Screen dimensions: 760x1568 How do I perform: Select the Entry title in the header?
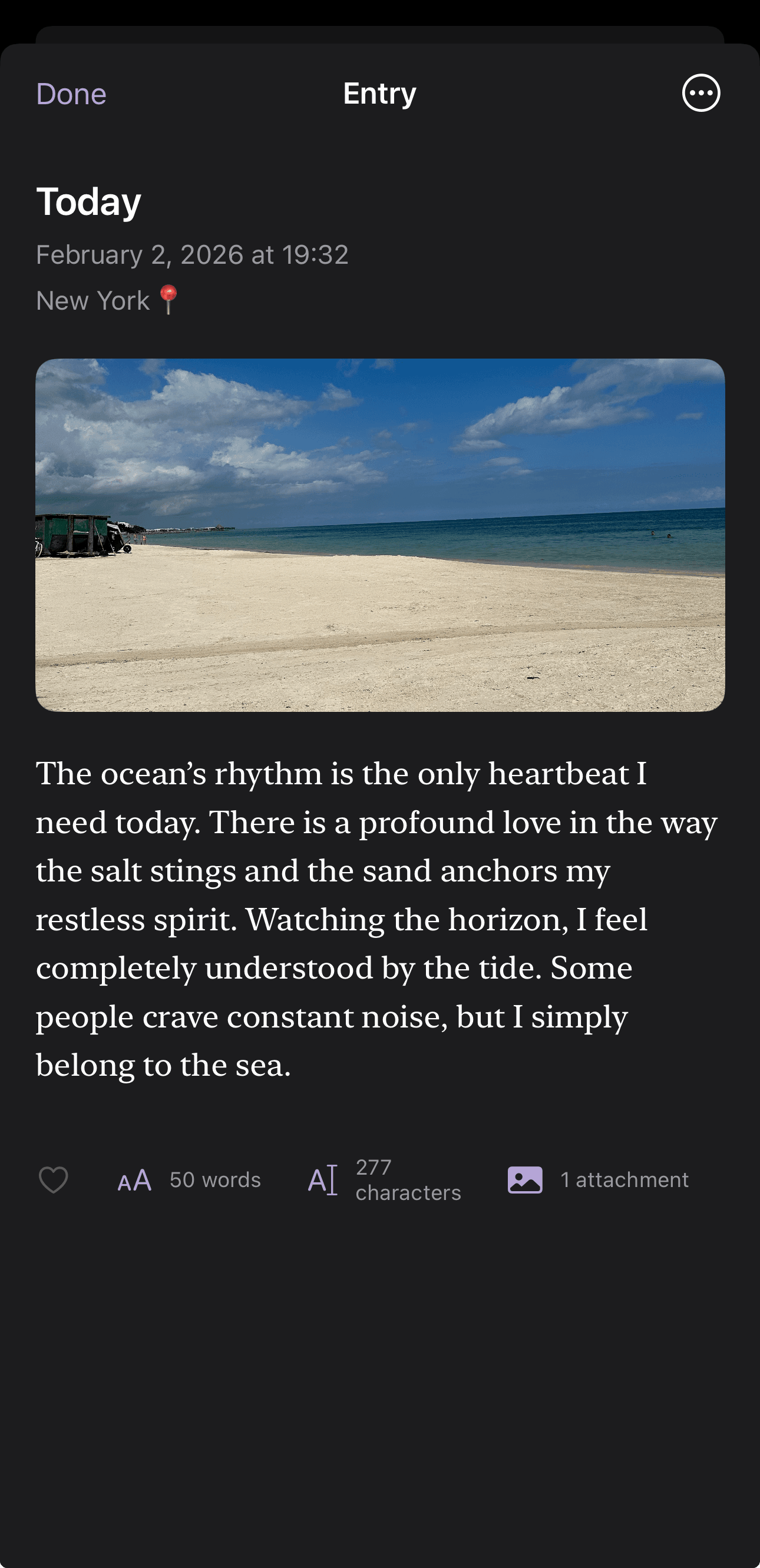coord(379,93)
